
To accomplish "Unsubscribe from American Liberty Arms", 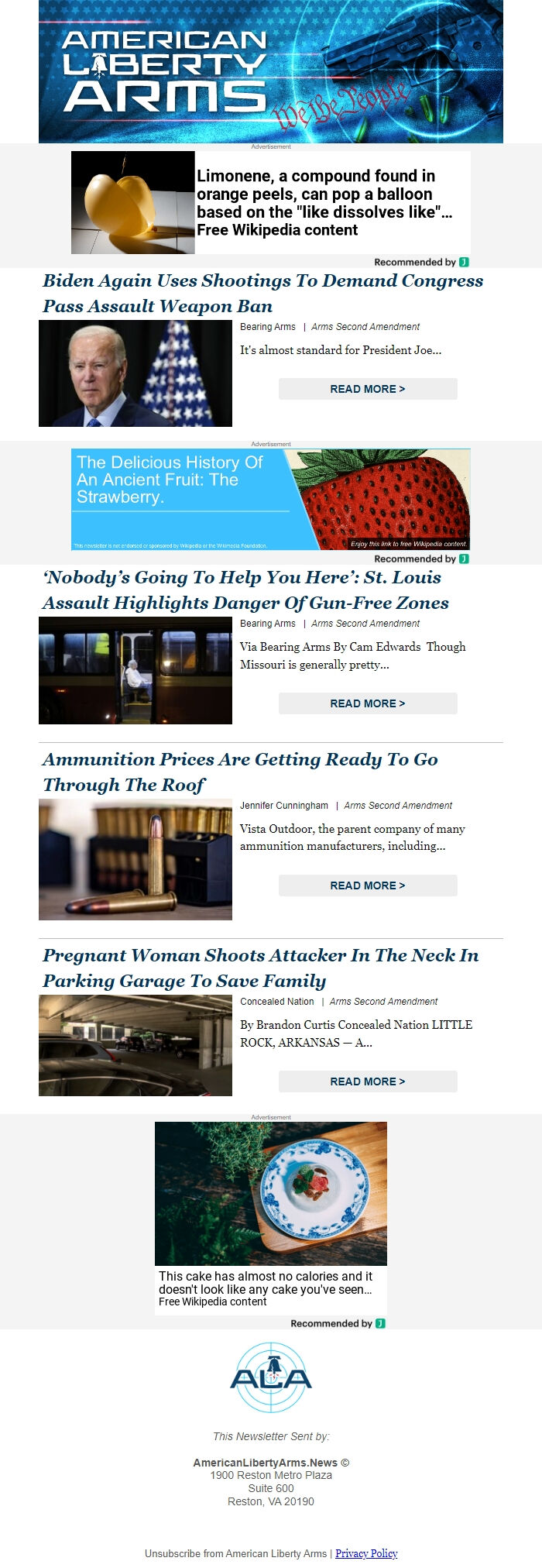I will pos(235,1553).
